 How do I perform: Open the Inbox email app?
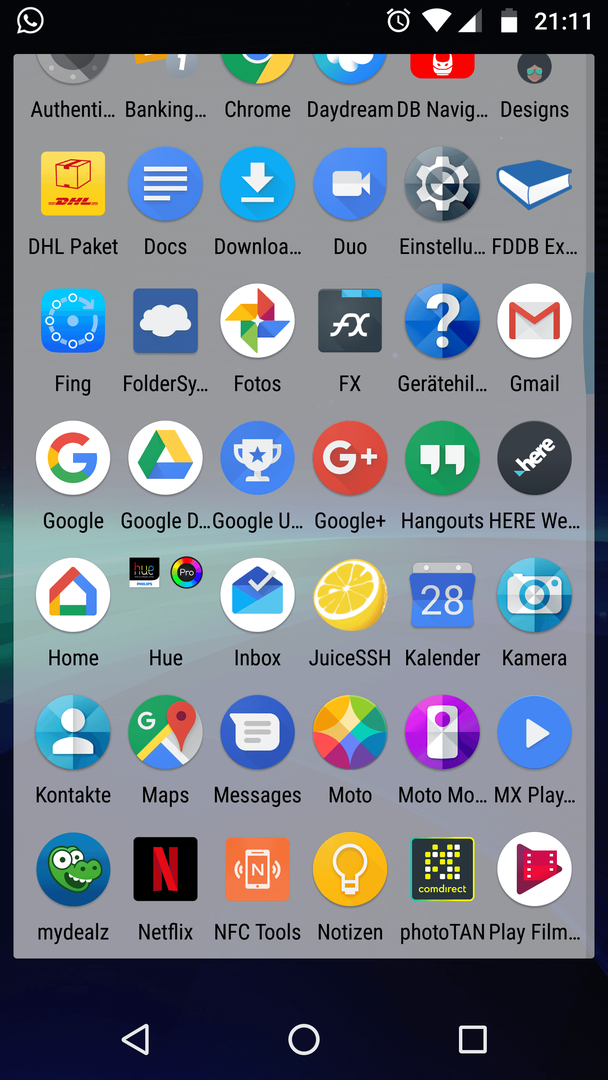pos(257,596)
